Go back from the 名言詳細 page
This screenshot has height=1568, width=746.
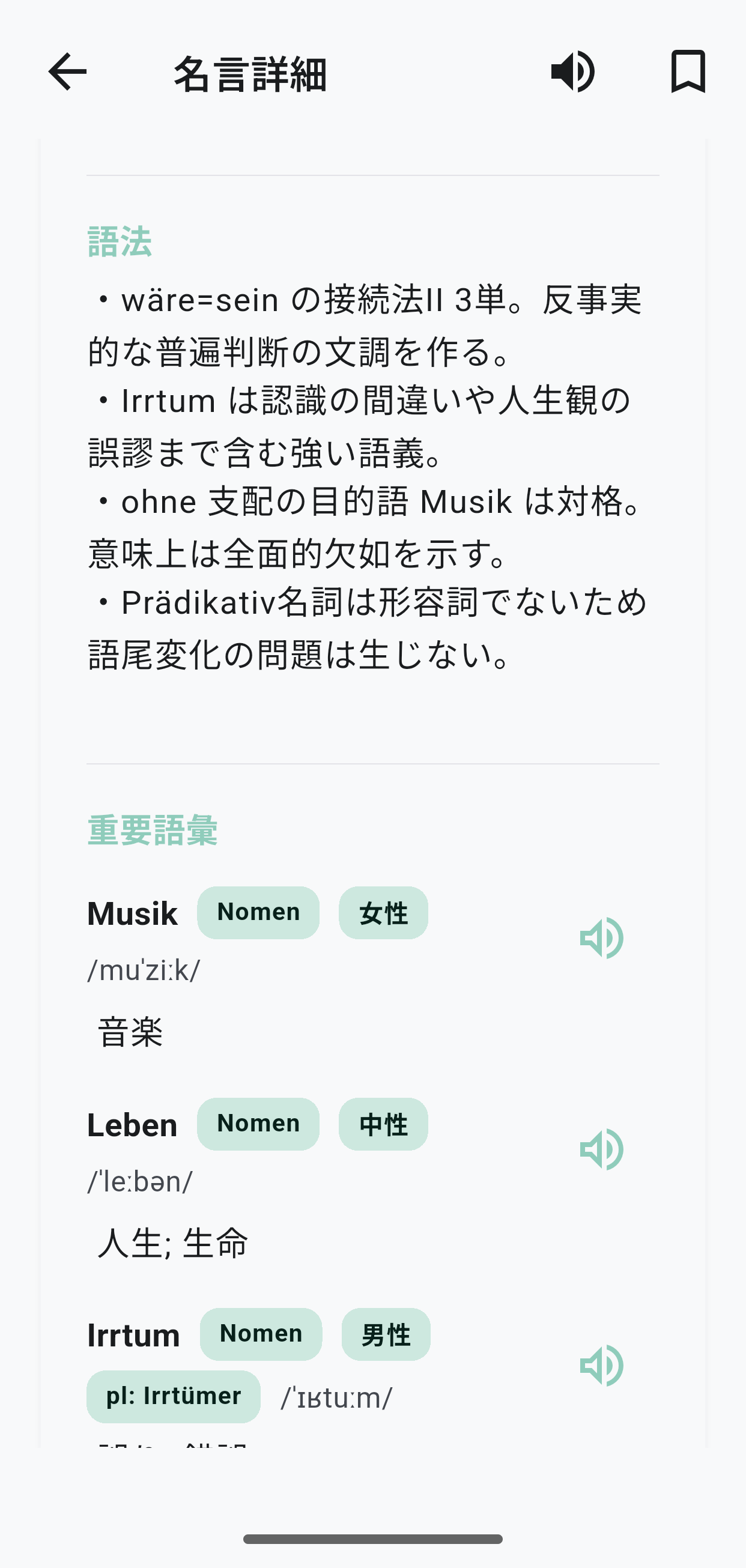pyautogui.click(x=67, y=72)
